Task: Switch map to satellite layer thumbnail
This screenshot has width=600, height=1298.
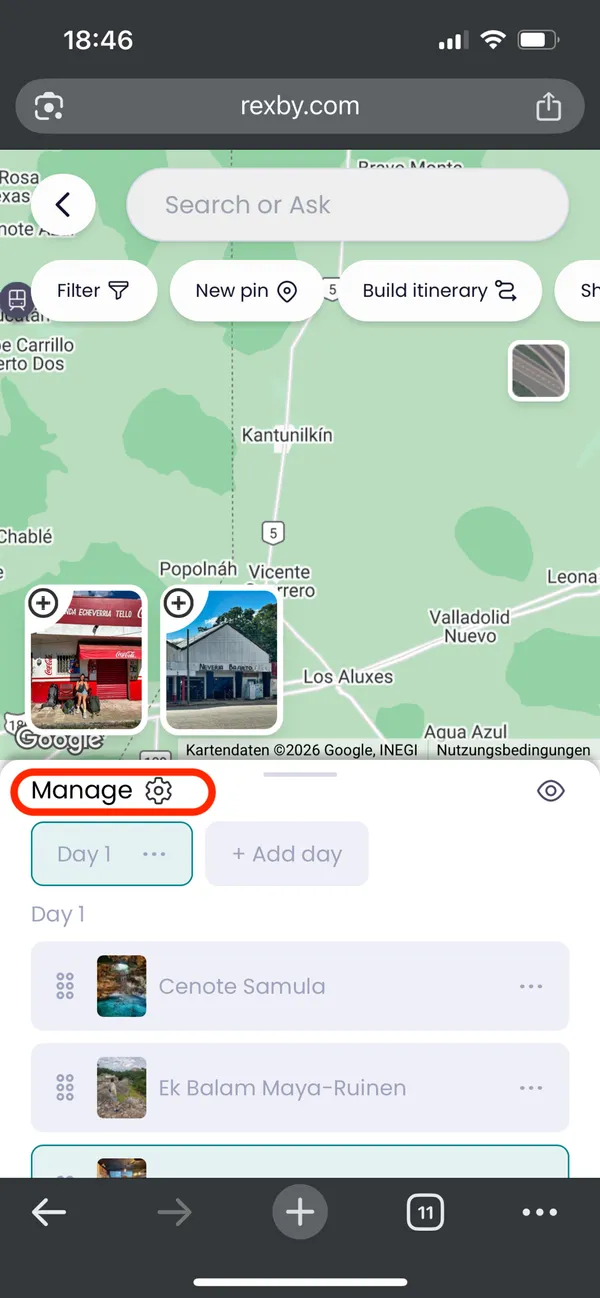Action: point(539,371)
